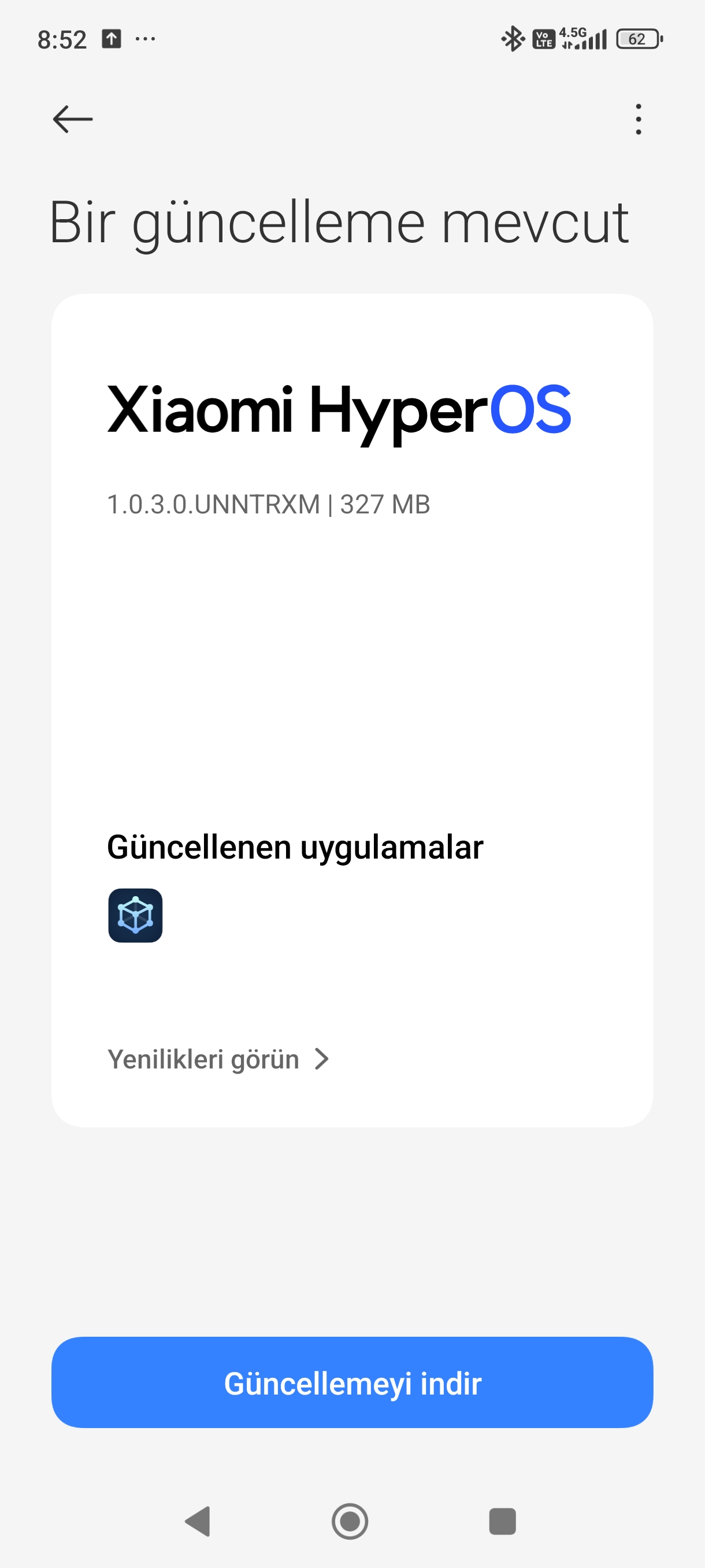Image resolution: width=705 pixels, height=1568 pixels.
Task: Tap the Güncellemeyi indir button
Action: point(352,1382)
